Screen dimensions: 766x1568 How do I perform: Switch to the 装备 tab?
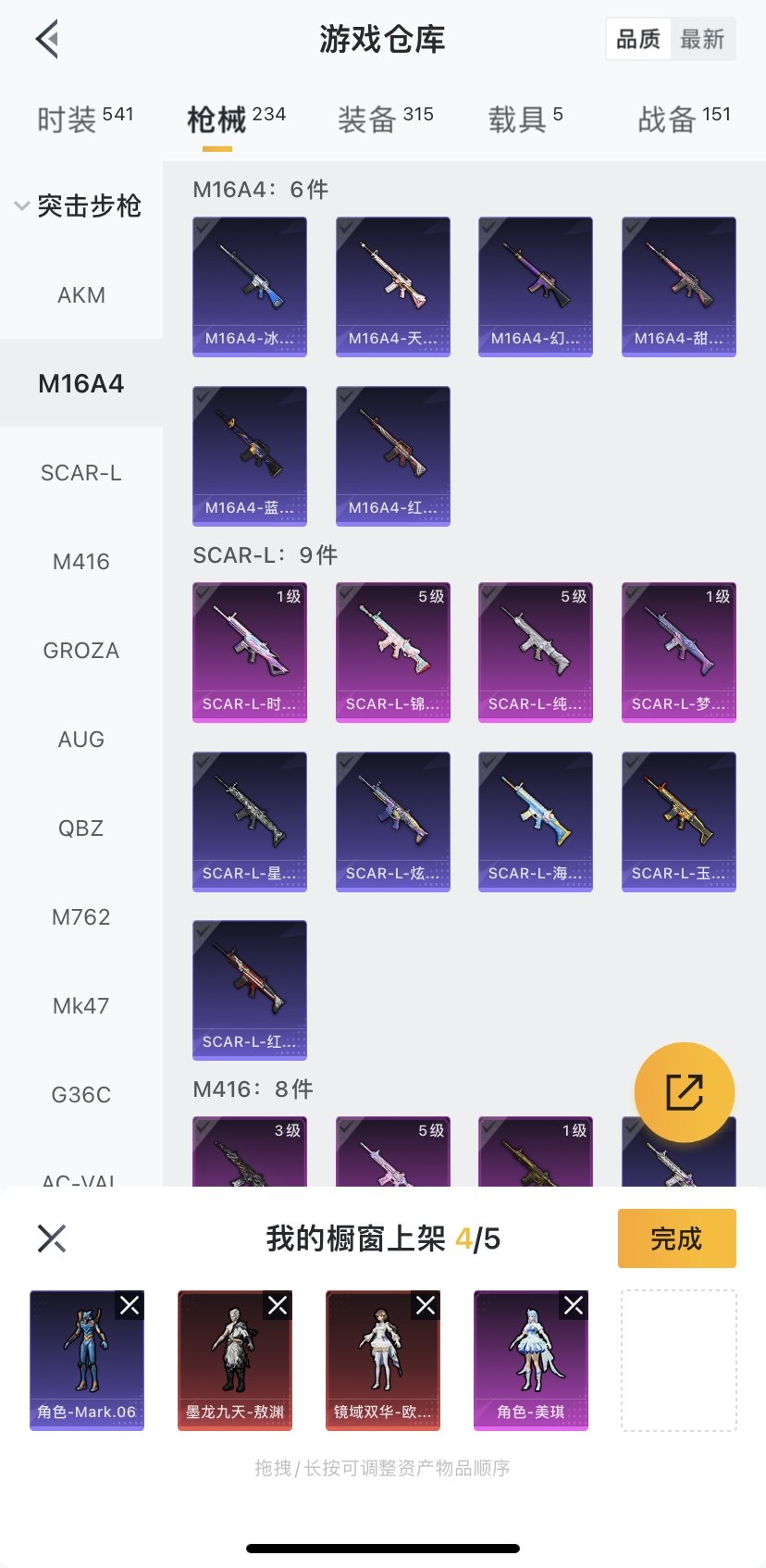click(x=385, y=118)
